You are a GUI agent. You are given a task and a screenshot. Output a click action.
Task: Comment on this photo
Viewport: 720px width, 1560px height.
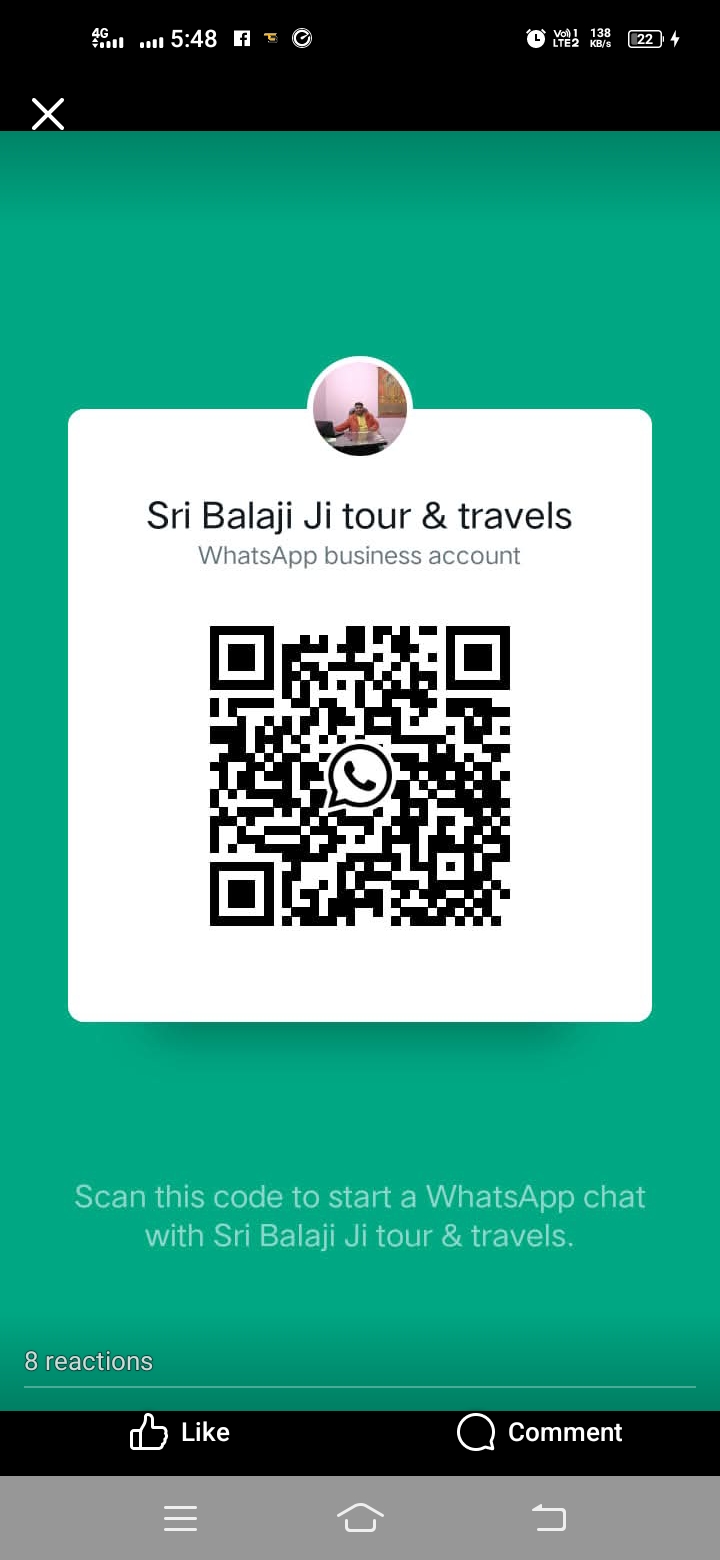[x=540, y=1432]
